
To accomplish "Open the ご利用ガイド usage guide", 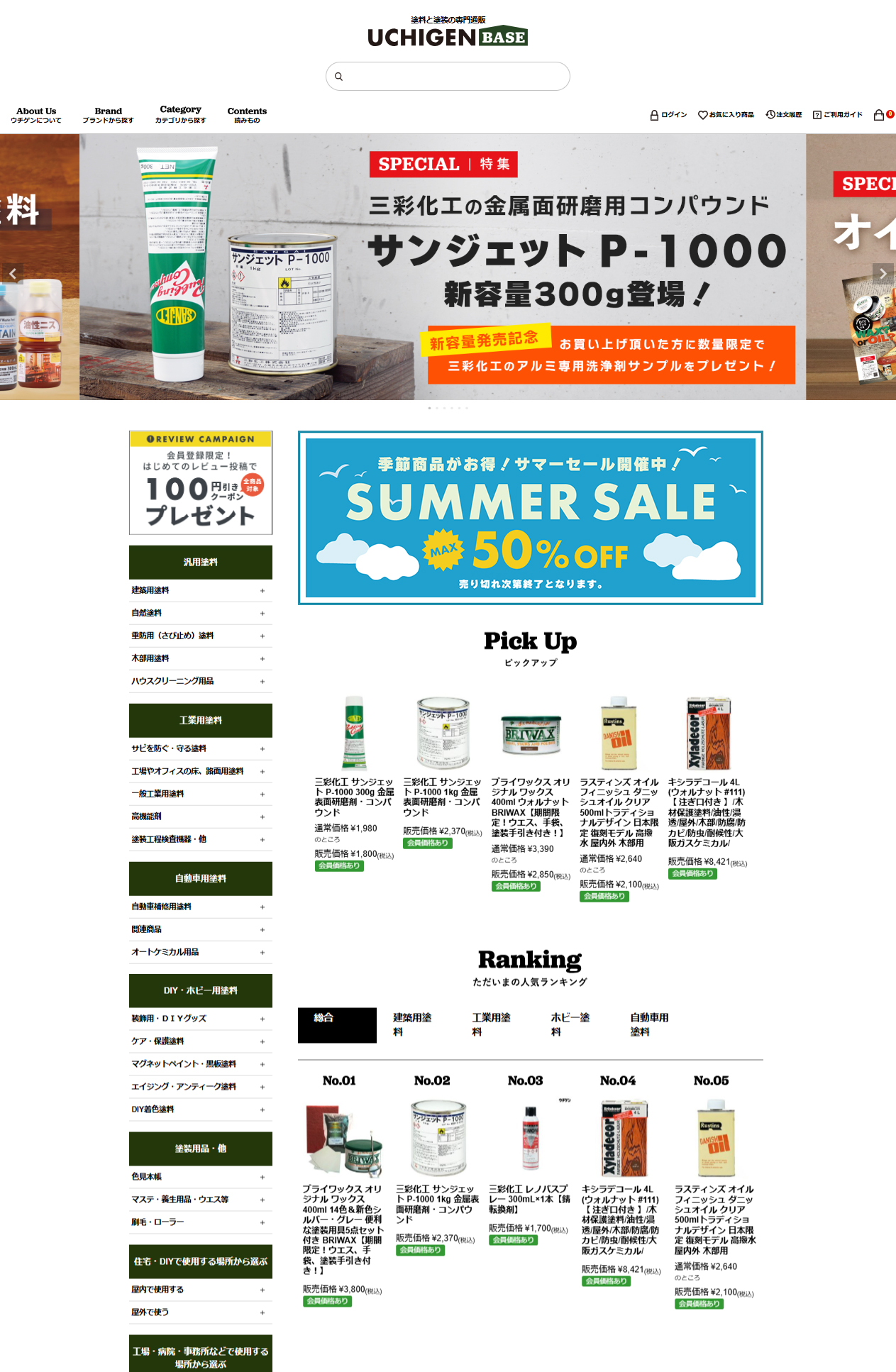I will (838, 115).
